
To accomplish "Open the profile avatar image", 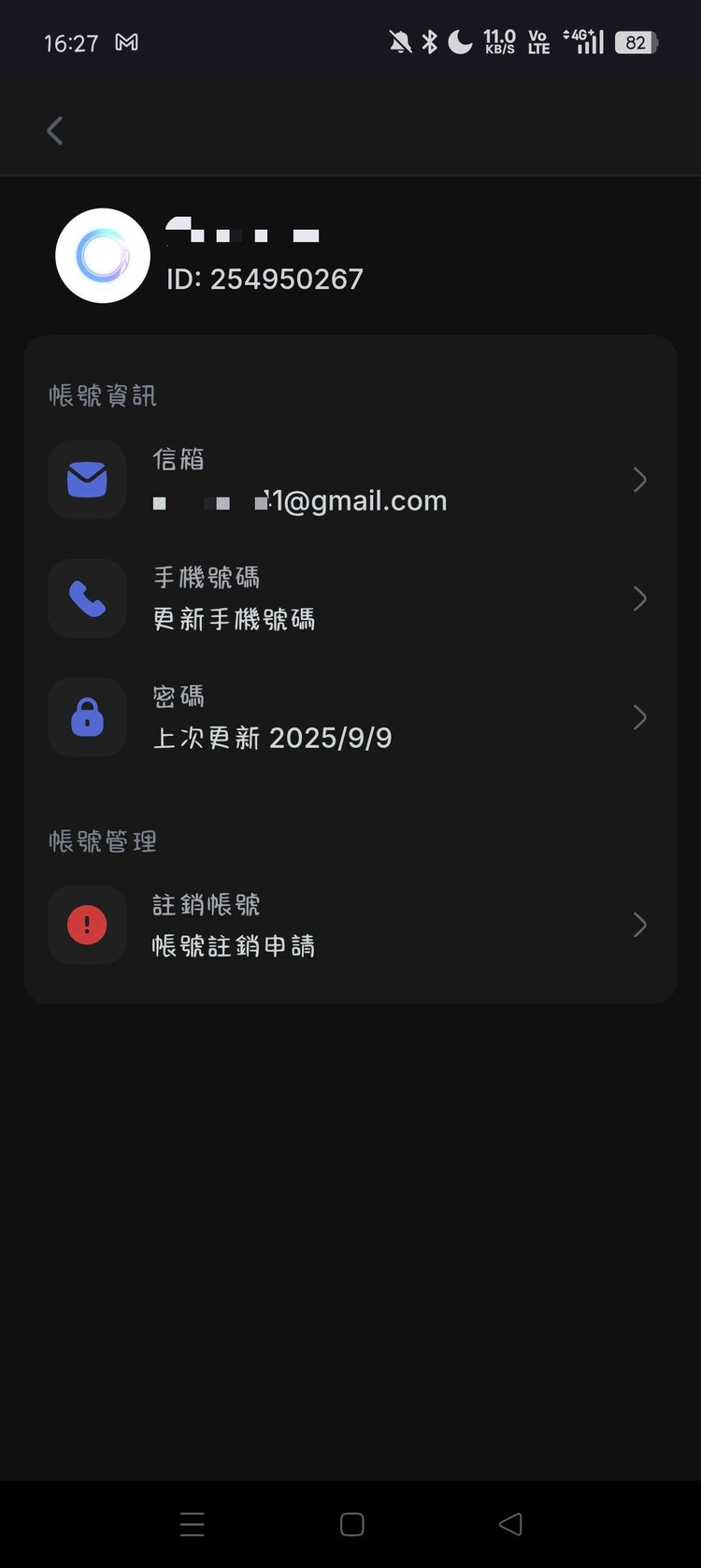I will click(x=103, y=255).
